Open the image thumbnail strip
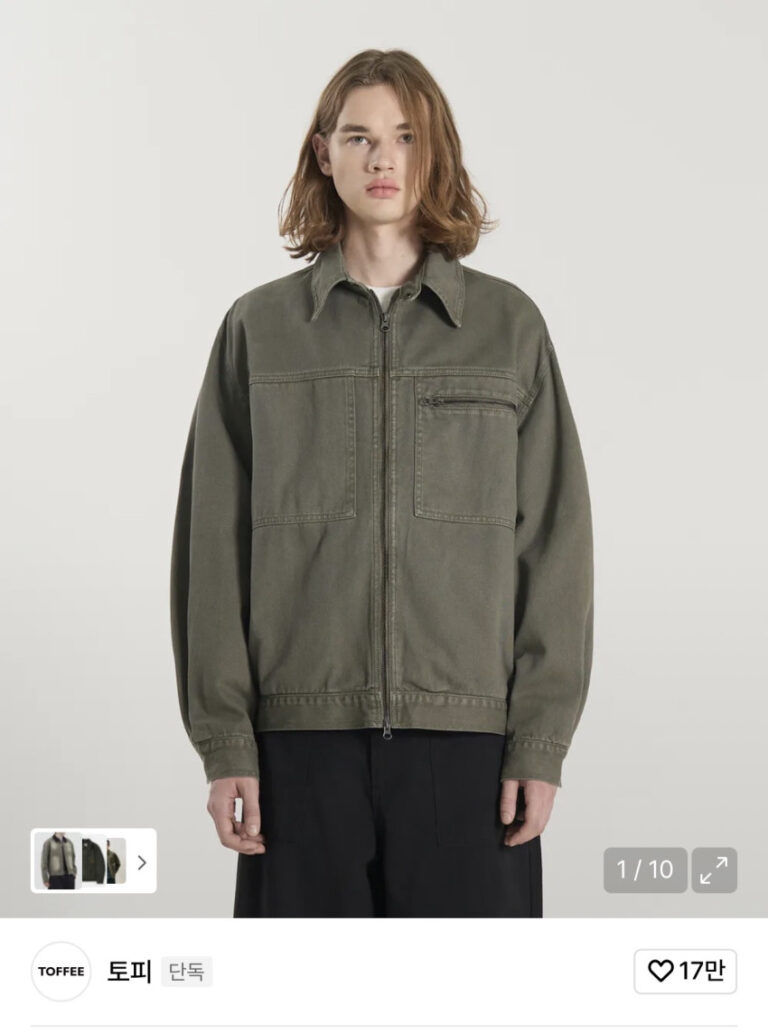Screen dimensions: 768x1034 click(x=94, y=861)
